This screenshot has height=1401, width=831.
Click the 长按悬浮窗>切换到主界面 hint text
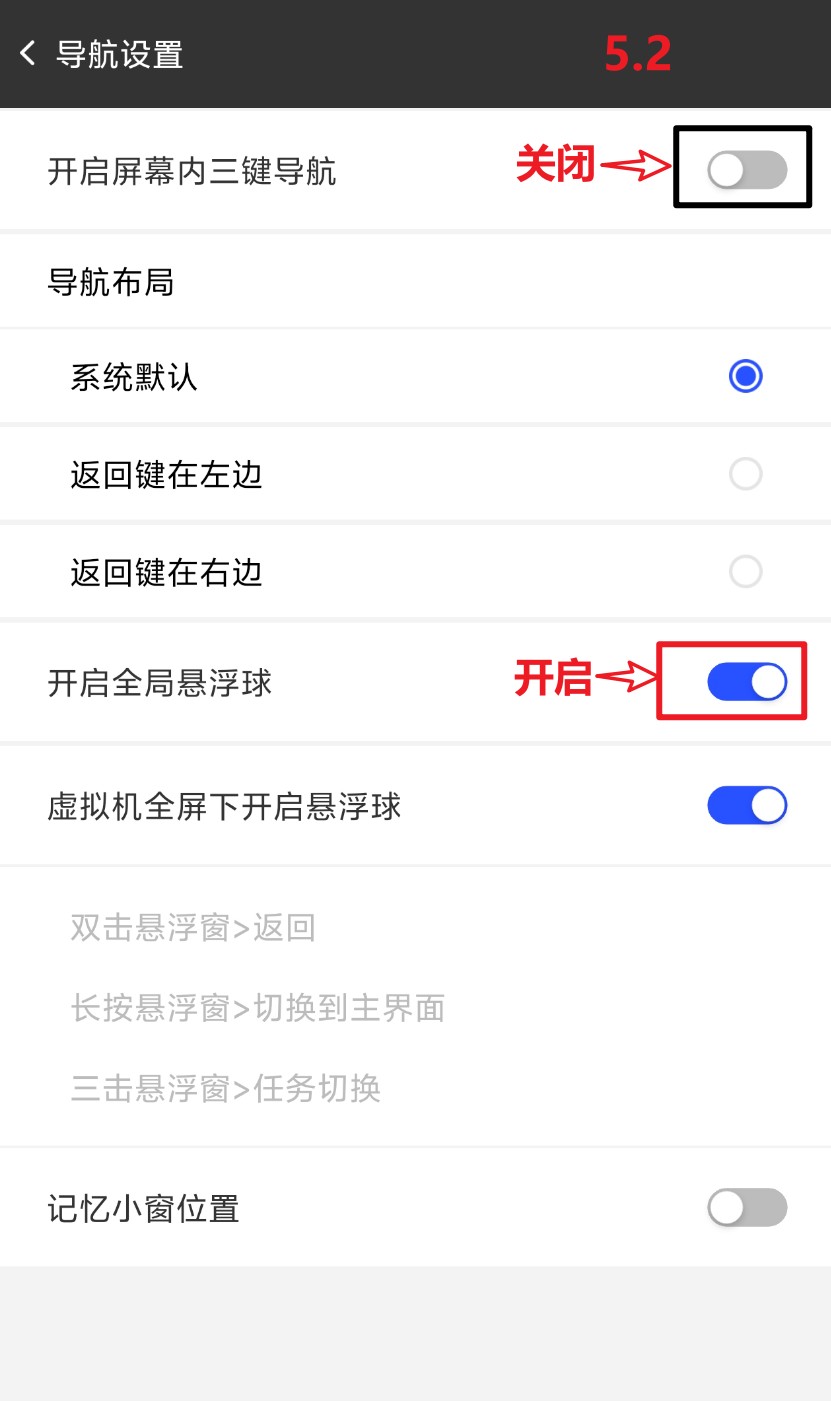[x=257, y=1008]
